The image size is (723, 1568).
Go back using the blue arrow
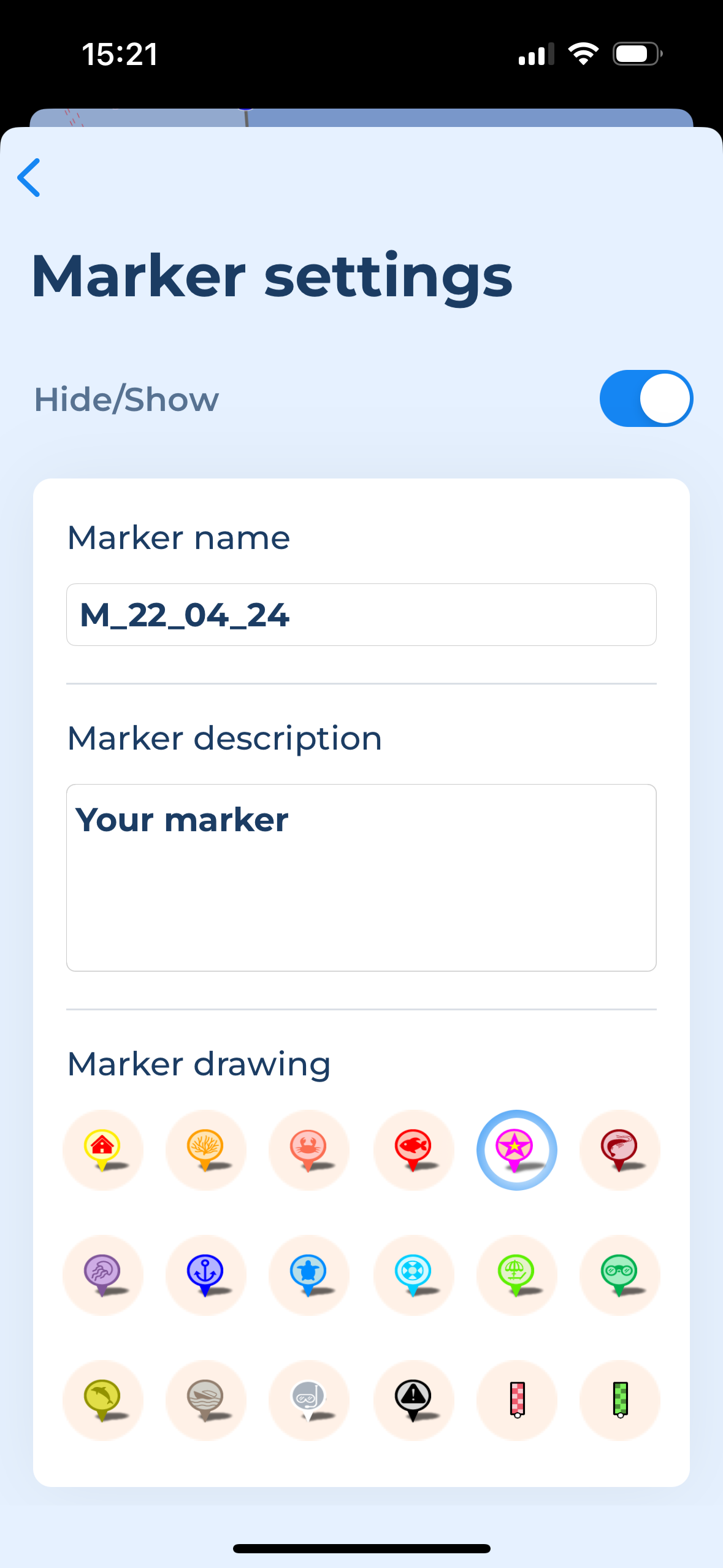click(x=29, y=177)
